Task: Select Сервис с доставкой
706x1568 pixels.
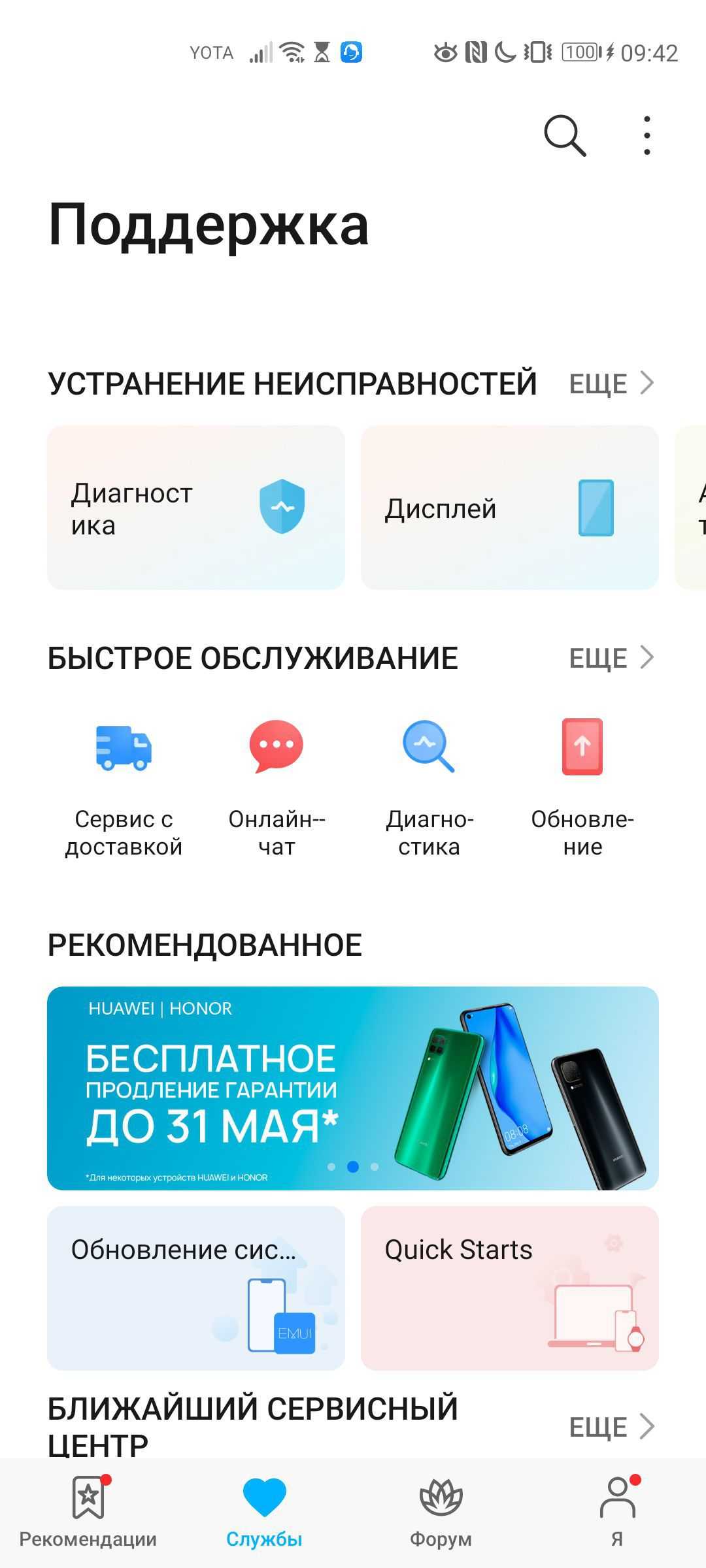Action: click(124, 787)
